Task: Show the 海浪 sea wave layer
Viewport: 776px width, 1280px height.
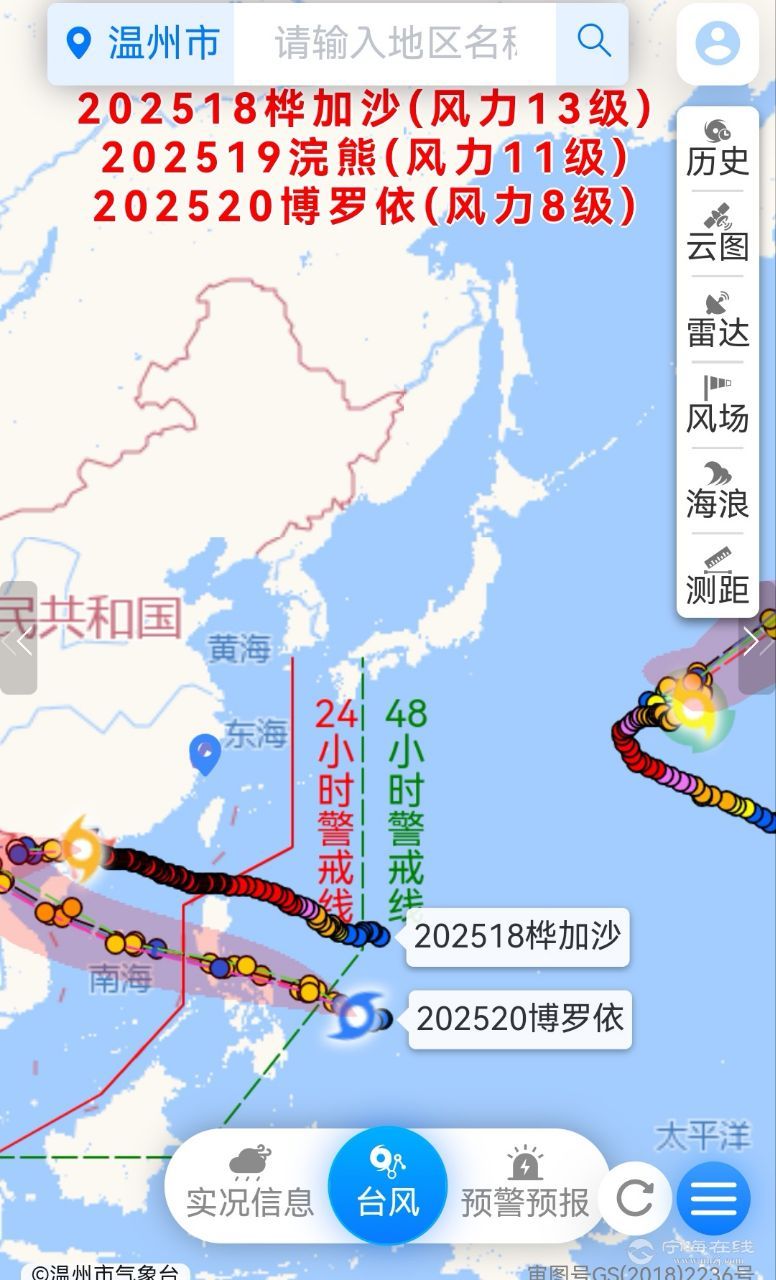Action: (717, 491)
